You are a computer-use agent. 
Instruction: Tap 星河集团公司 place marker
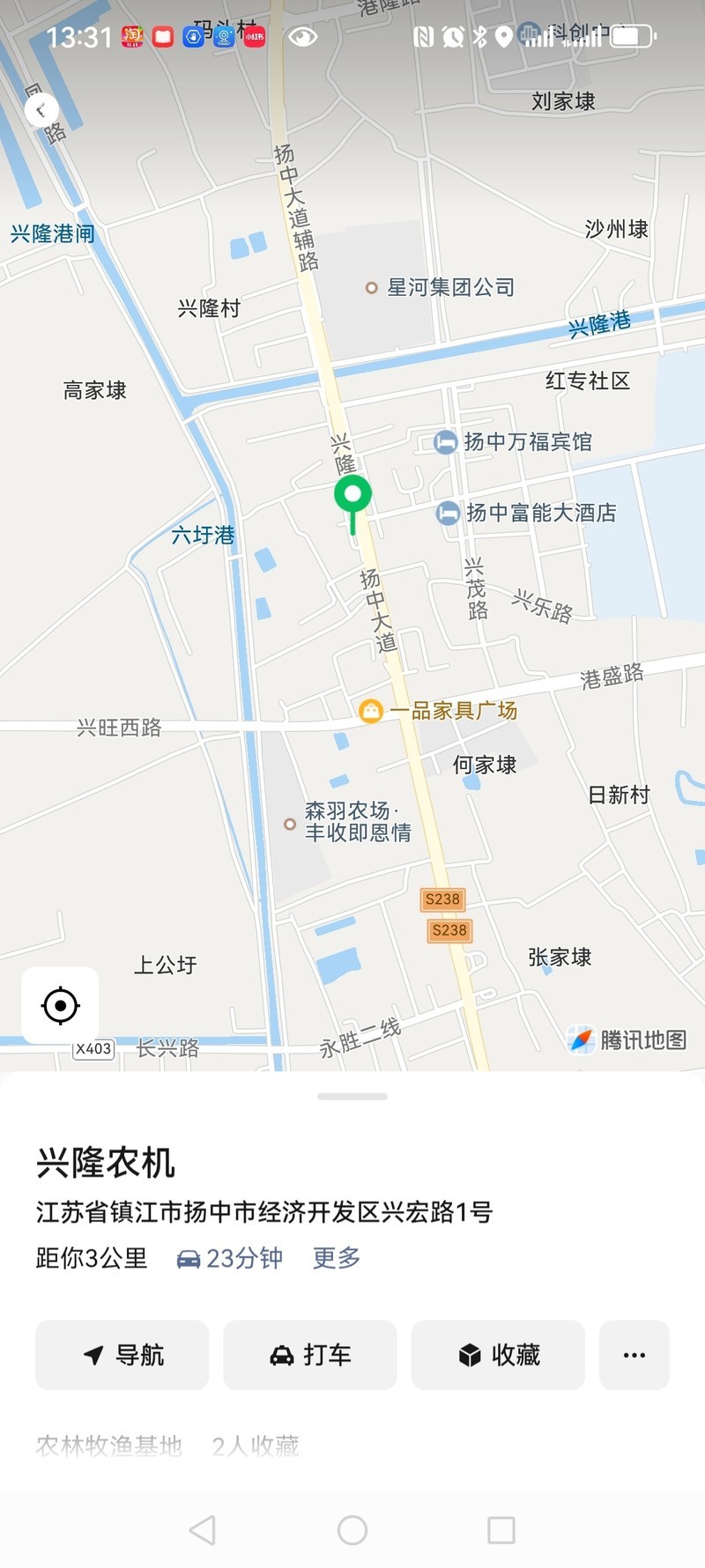(372, 288)
